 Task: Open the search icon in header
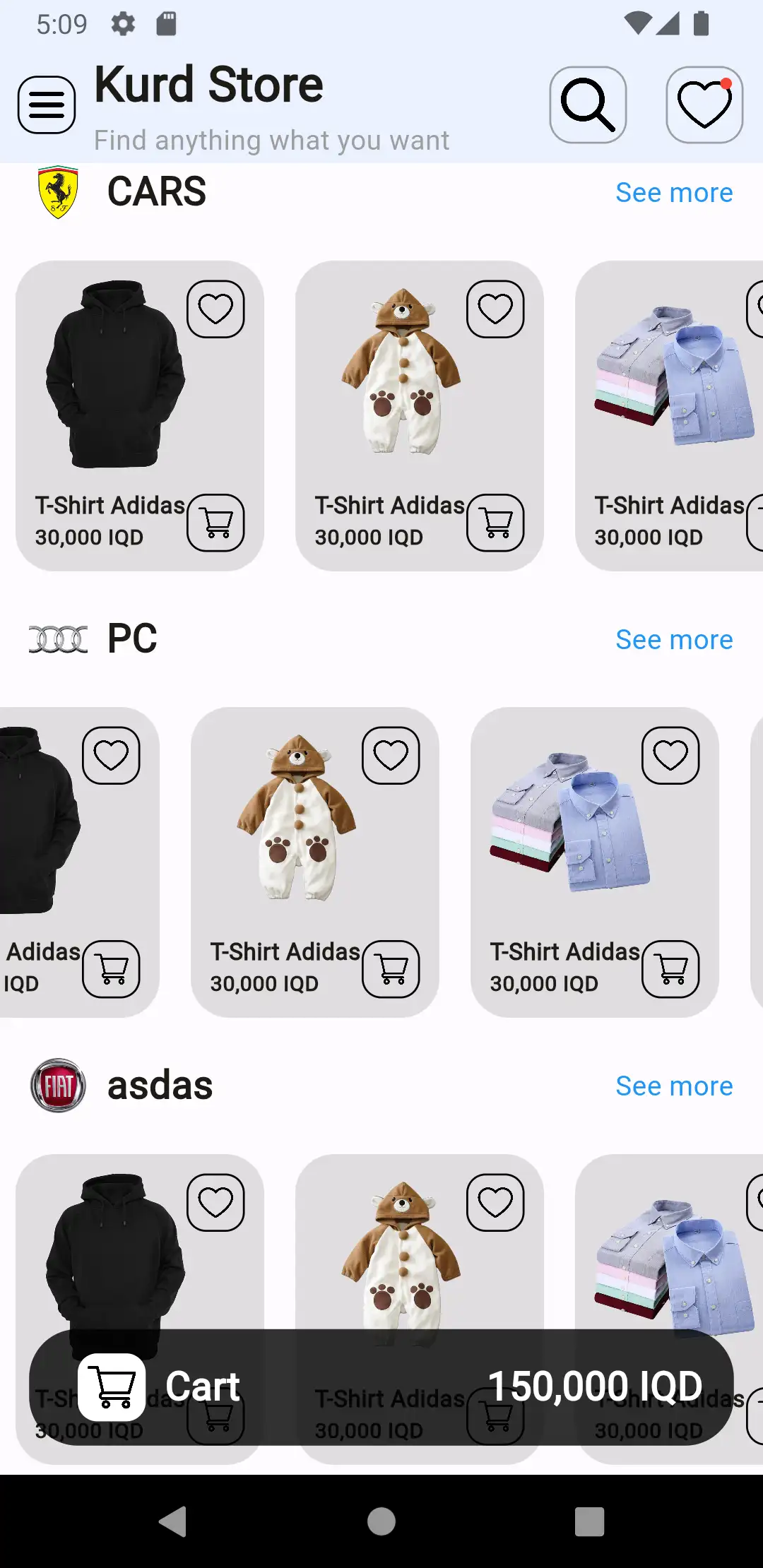pyautogui.click(x=588, y=105)
